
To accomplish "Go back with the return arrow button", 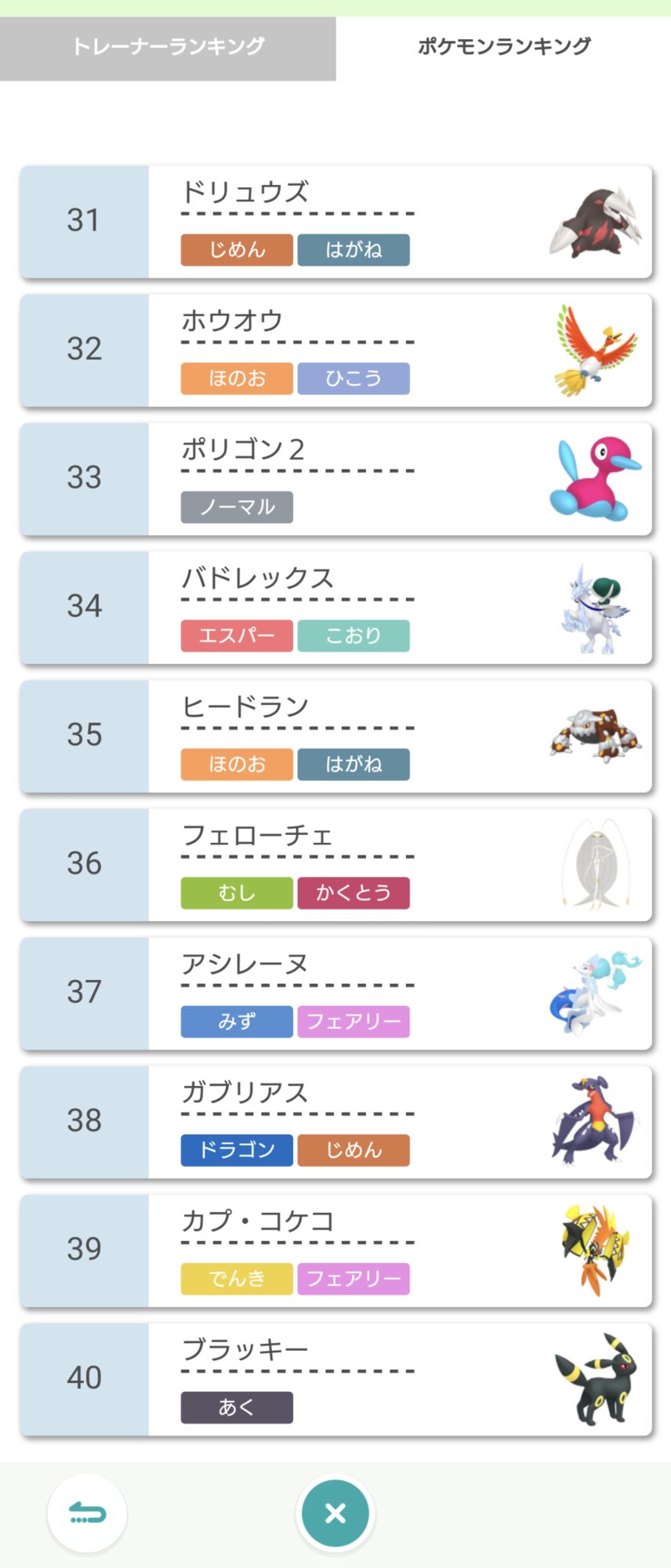I will tap(87, 1513).
